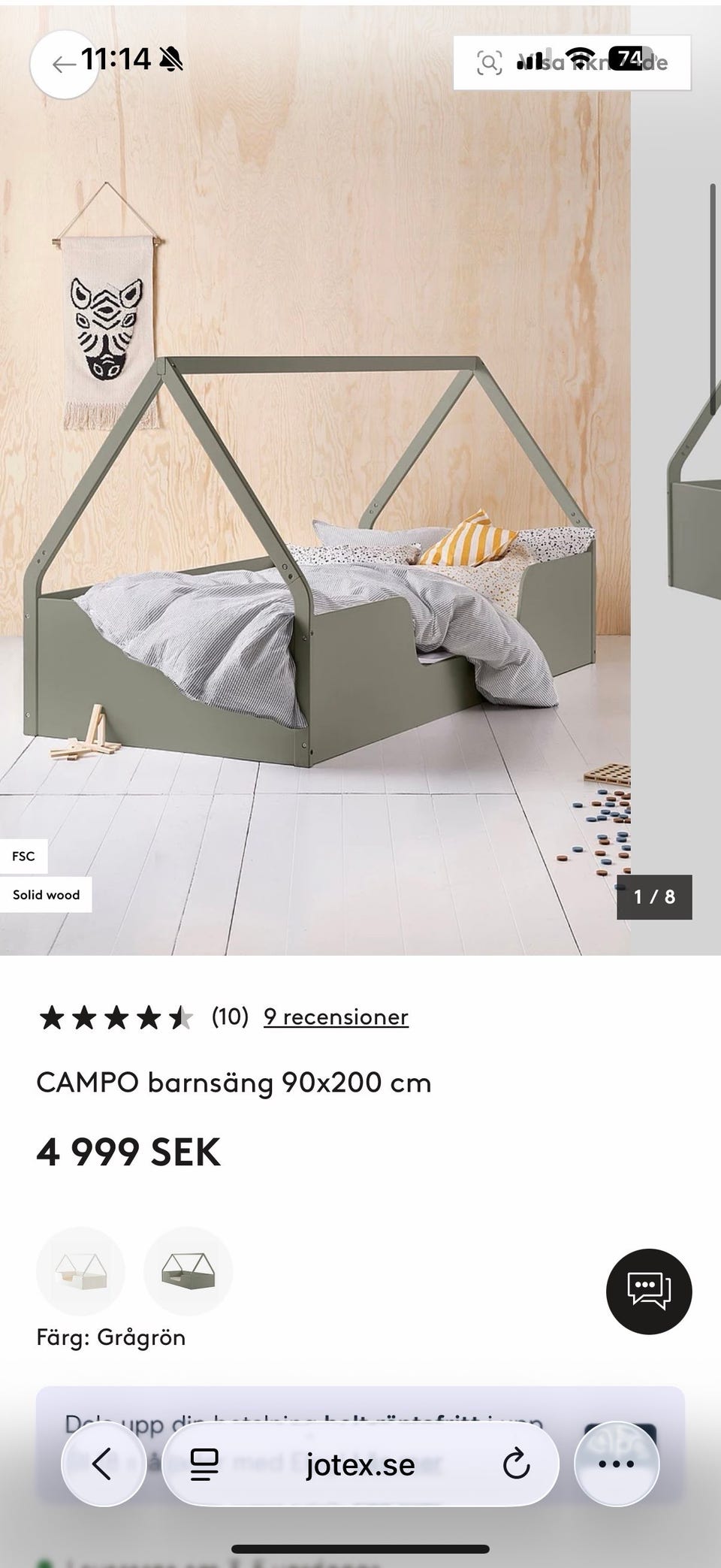The image size is (721, 1568).
Task: Select the white bed variant thumbnail
Action: [80, 1271]
